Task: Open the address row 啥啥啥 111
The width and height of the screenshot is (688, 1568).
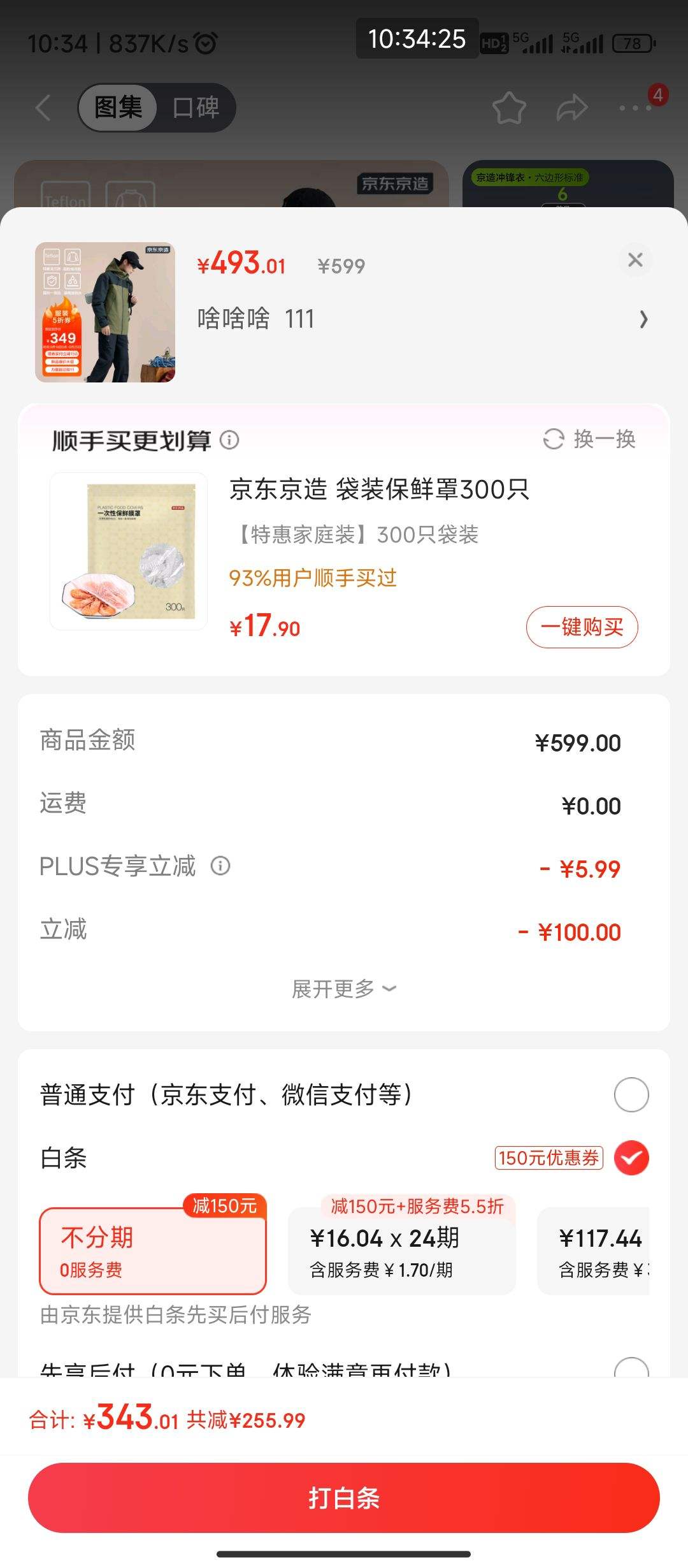Action: [420, 319]
